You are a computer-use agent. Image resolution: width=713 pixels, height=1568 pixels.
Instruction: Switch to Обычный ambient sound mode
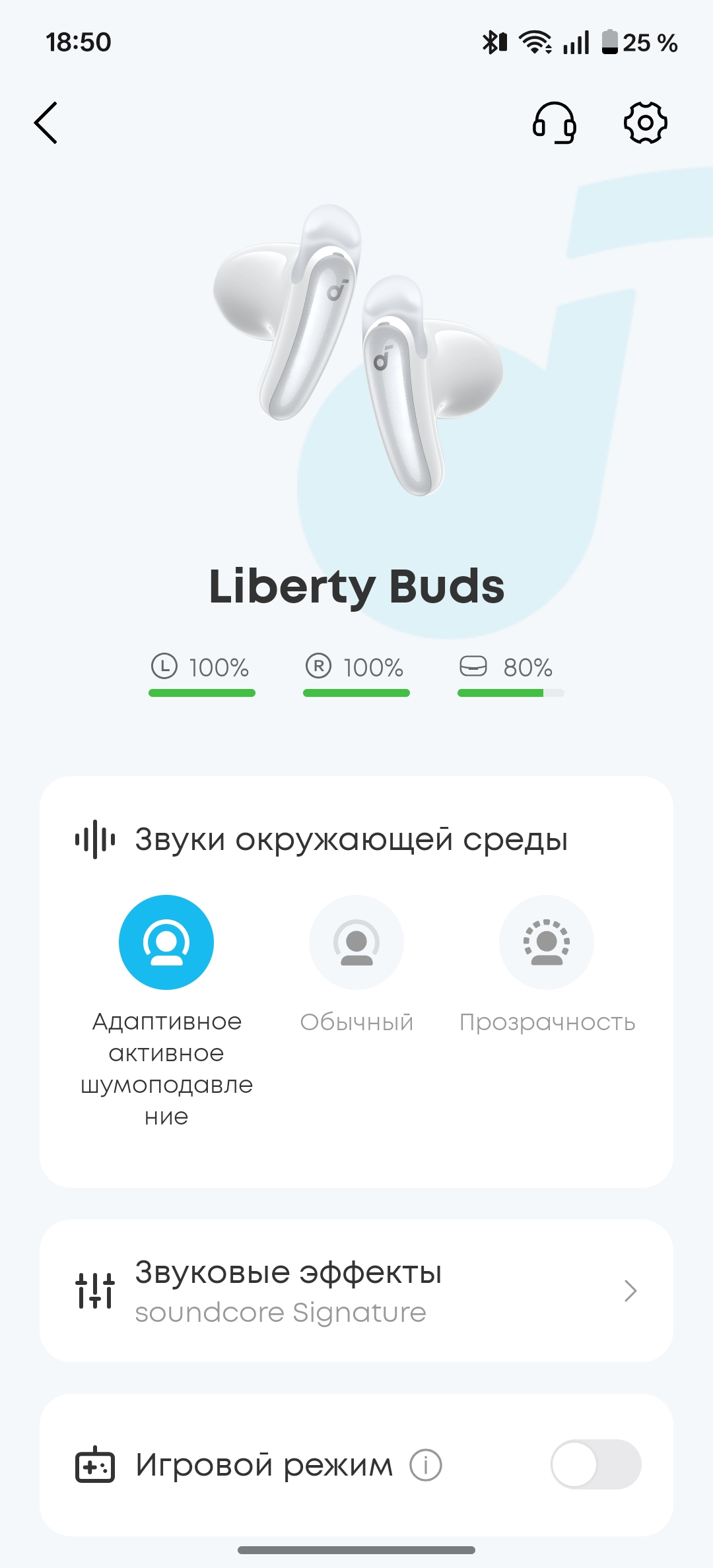pos(356,942)
